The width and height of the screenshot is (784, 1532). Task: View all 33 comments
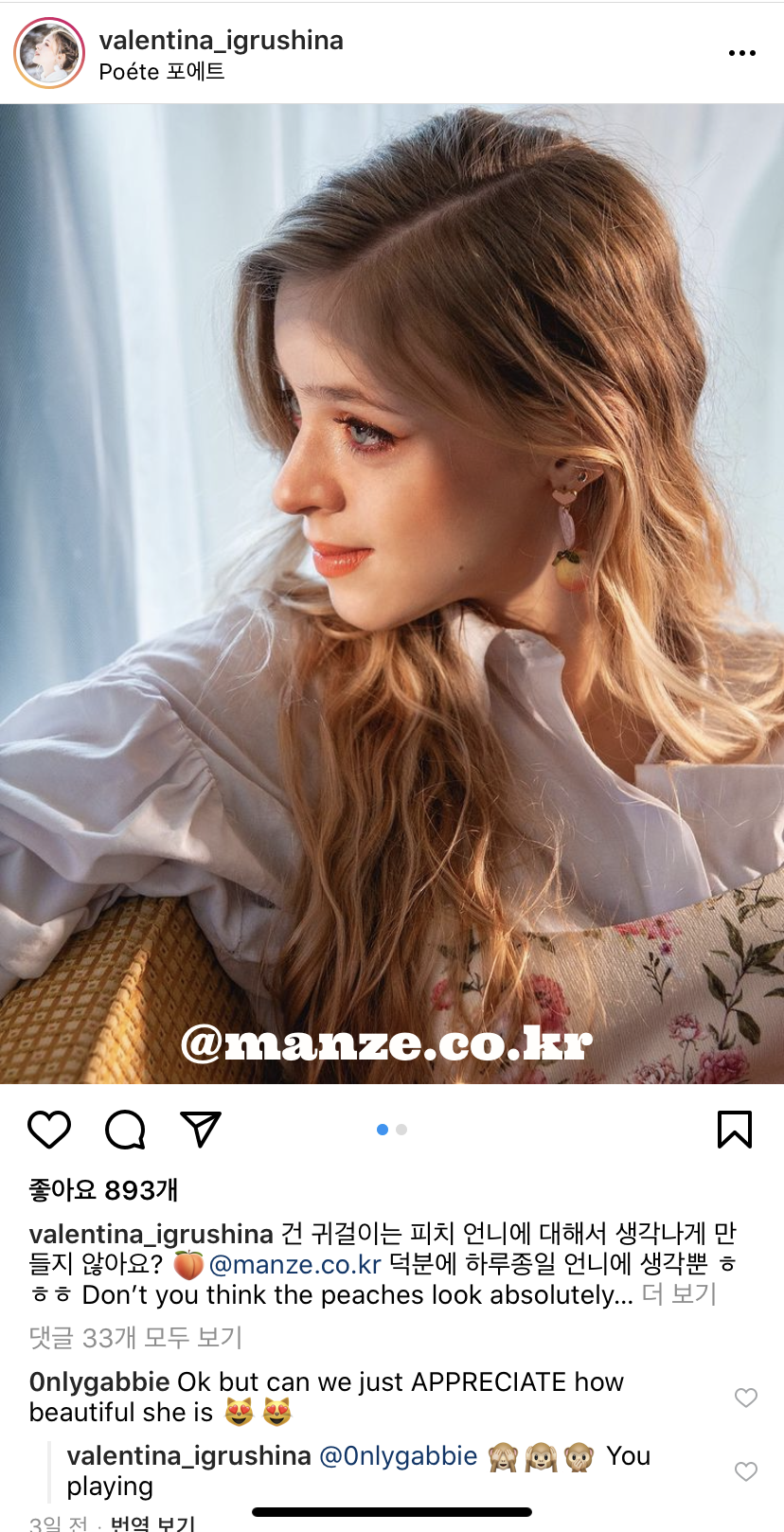coord(136,1338)
